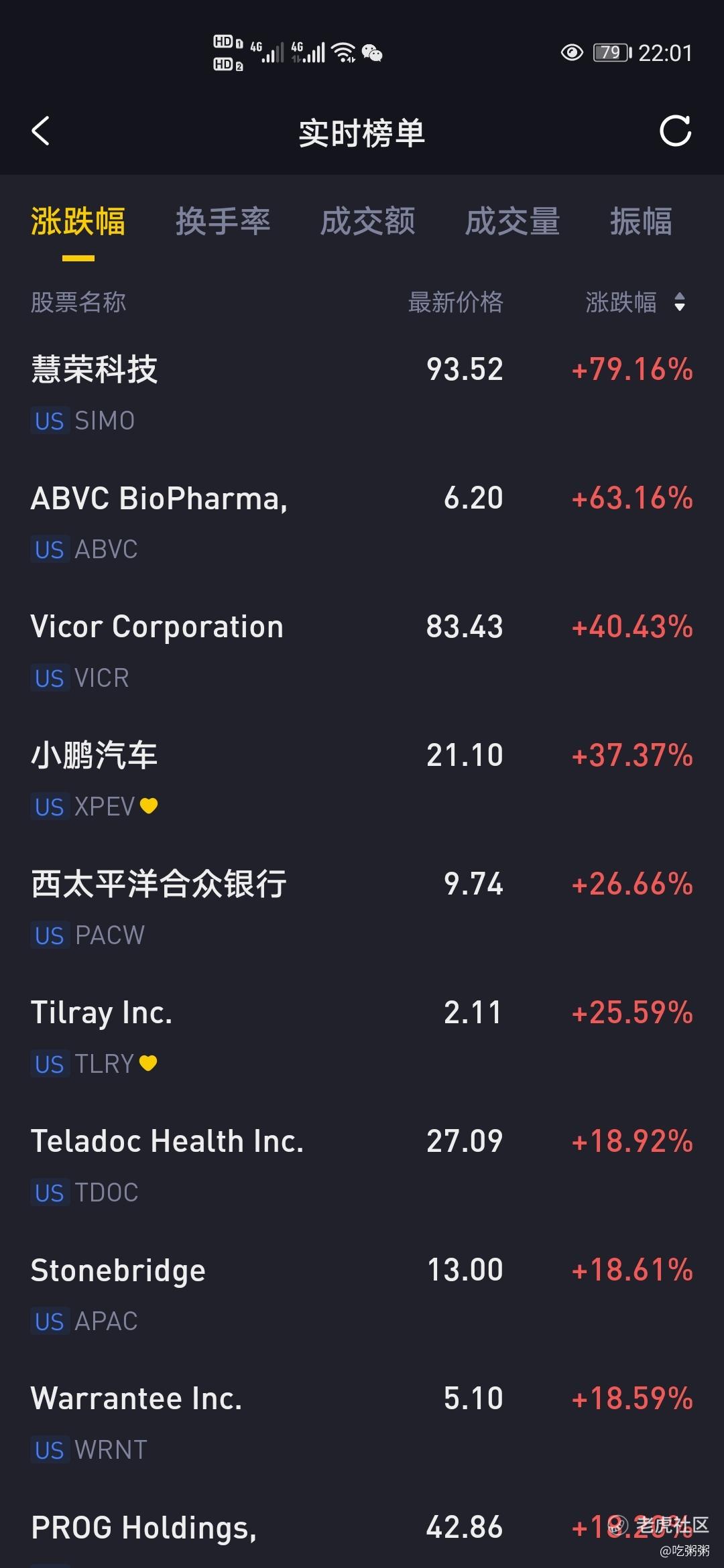724x1568 pixels.
Task: Switch to the 成交量 tab
Action: point(512,222)
